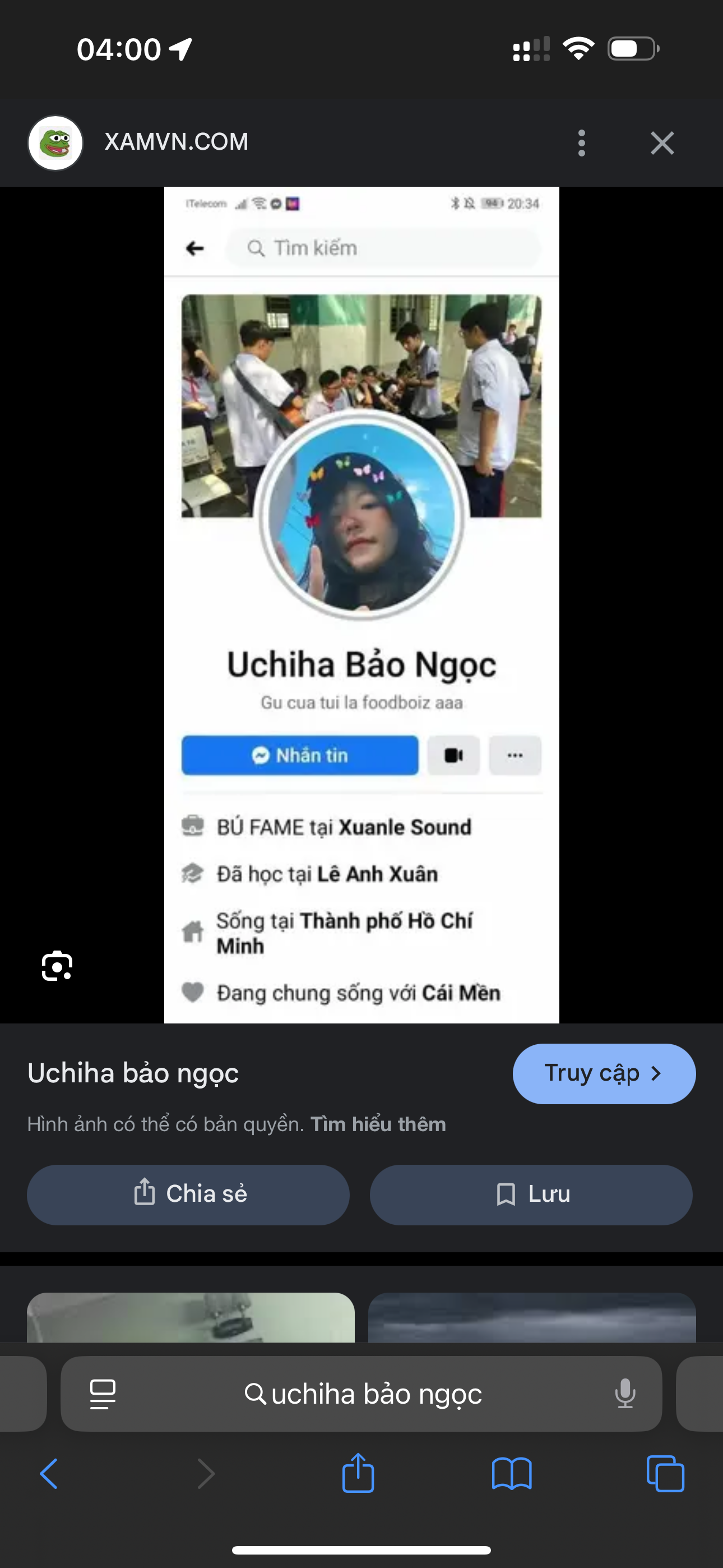
Task: Tap the Truy cập button
Action: point(604,1074)
